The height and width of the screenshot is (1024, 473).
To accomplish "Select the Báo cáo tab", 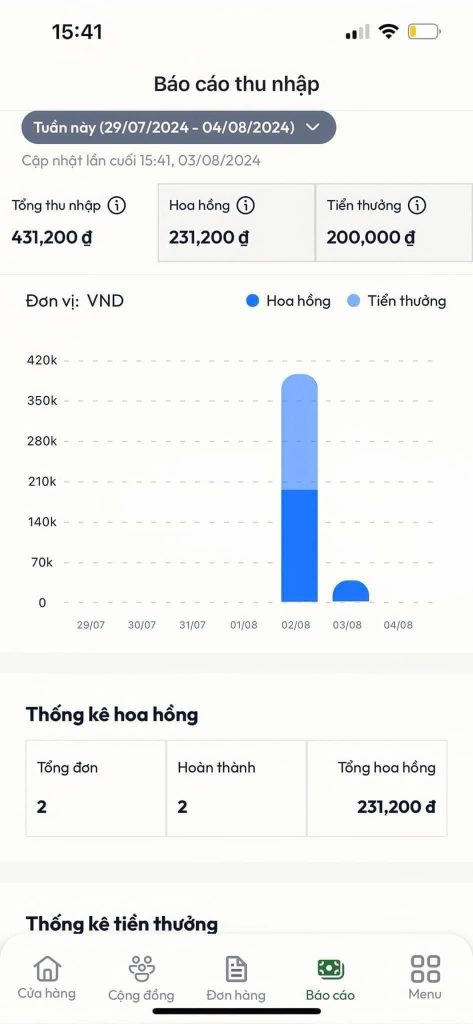I will [x=331, y=978].
